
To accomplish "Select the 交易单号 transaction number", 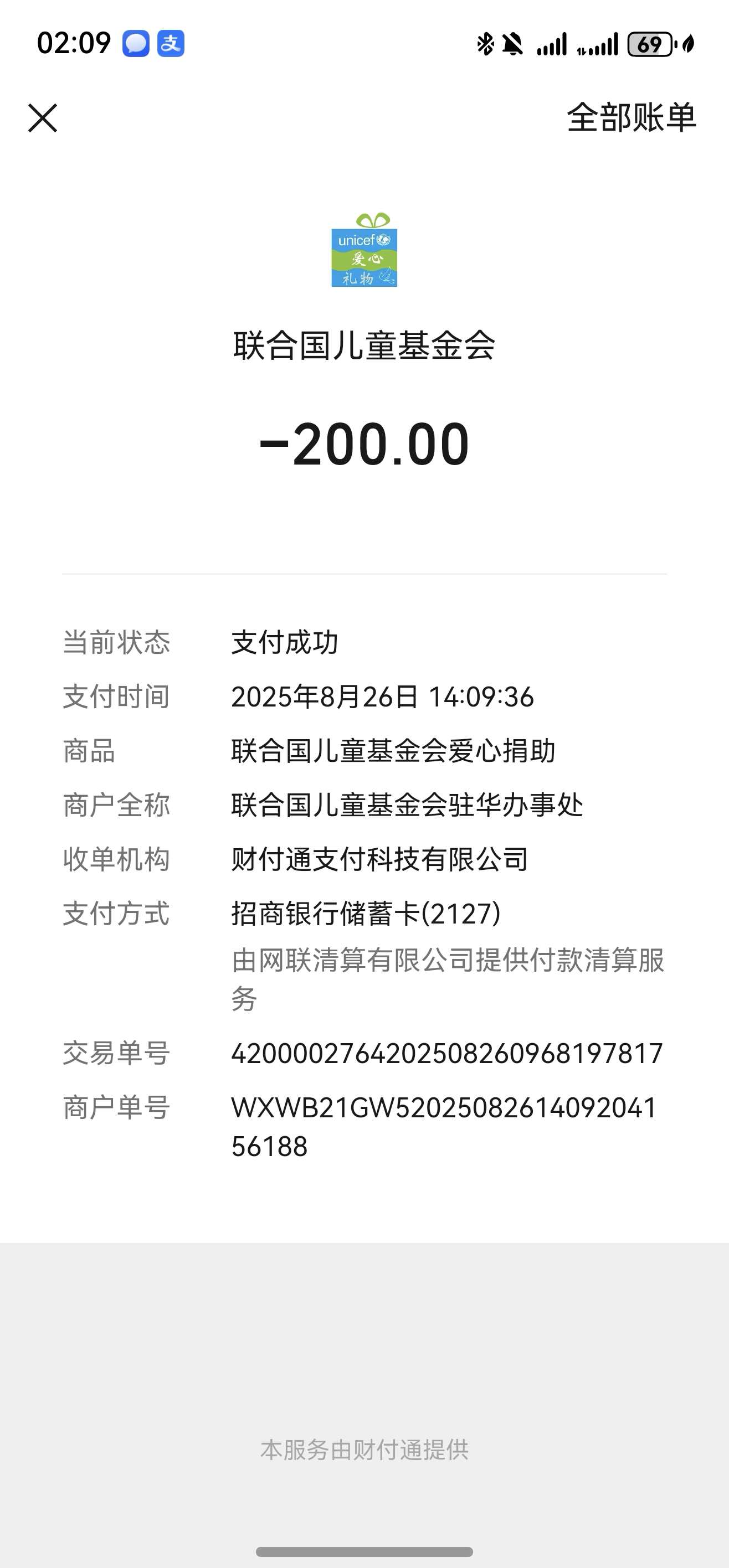I will 446,1055.
